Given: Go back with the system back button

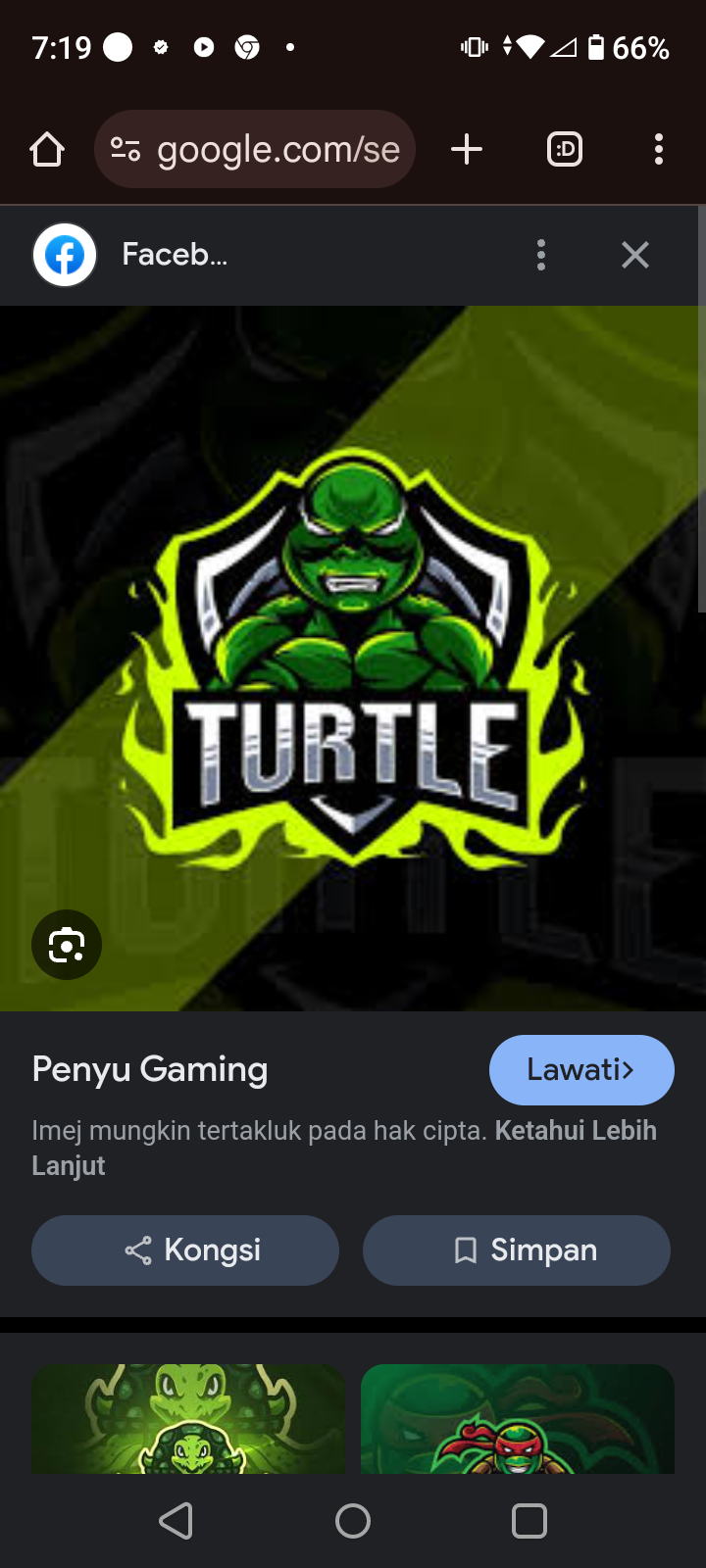Looking at the screenshot, I should (176, 1520).
